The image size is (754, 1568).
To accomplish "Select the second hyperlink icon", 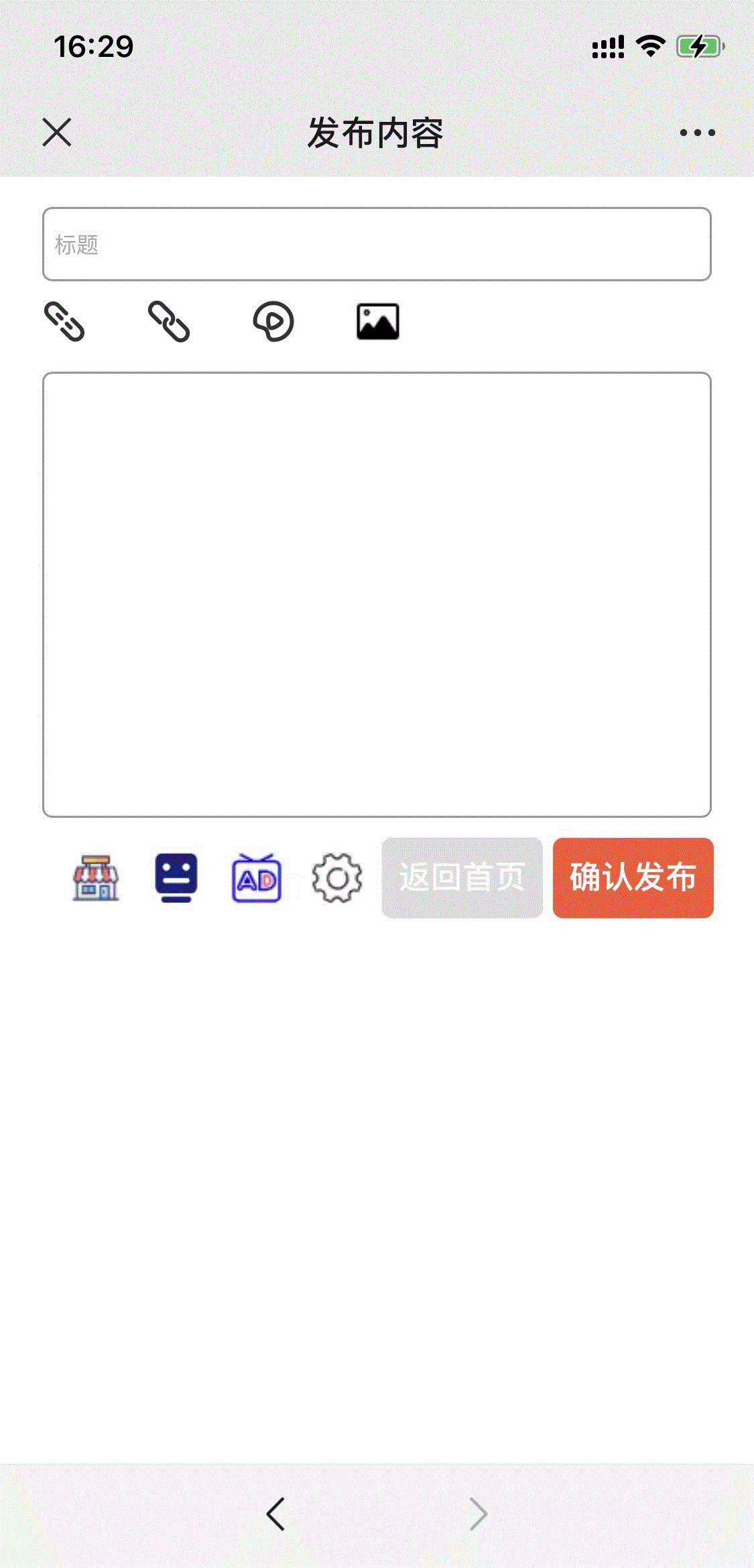I will click(x=168, y=322).
